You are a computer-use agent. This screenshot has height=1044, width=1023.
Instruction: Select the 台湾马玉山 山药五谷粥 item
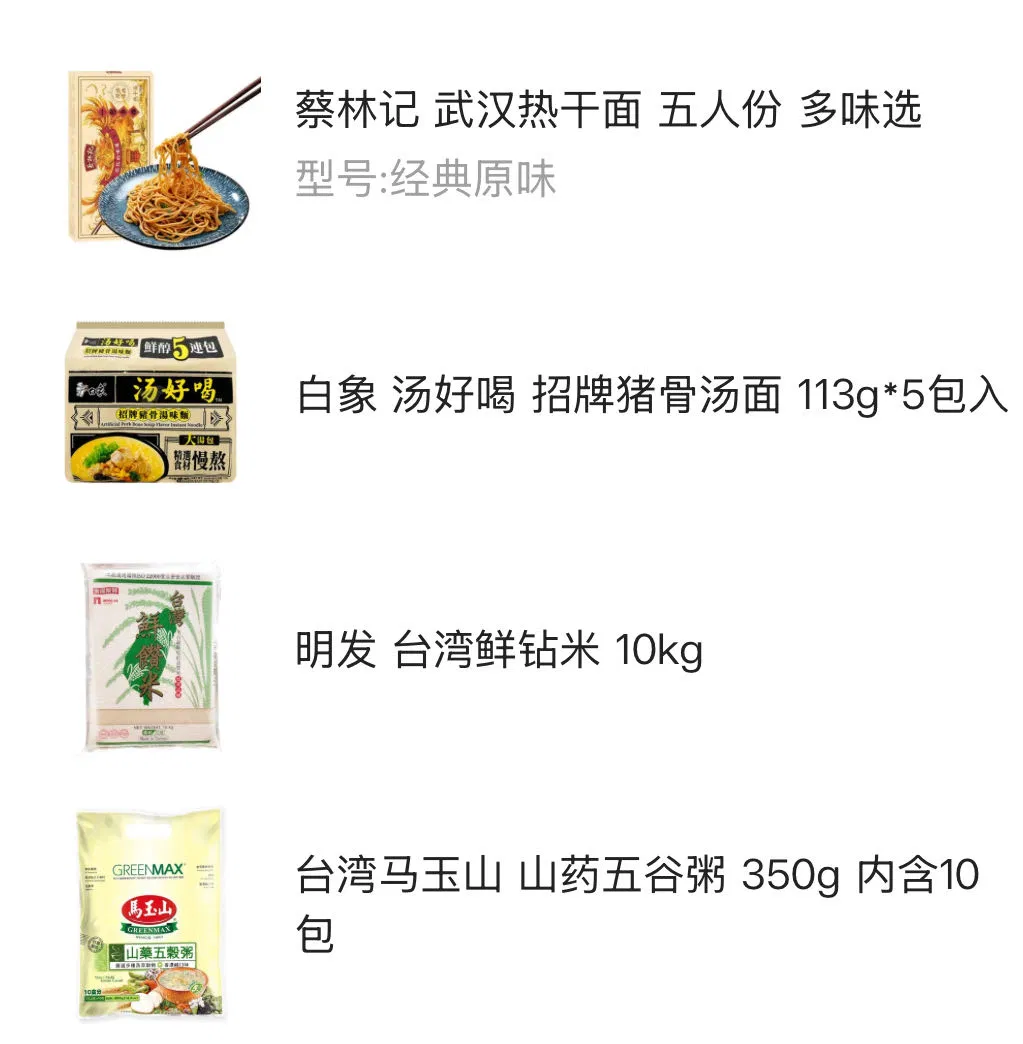[636, 877]
